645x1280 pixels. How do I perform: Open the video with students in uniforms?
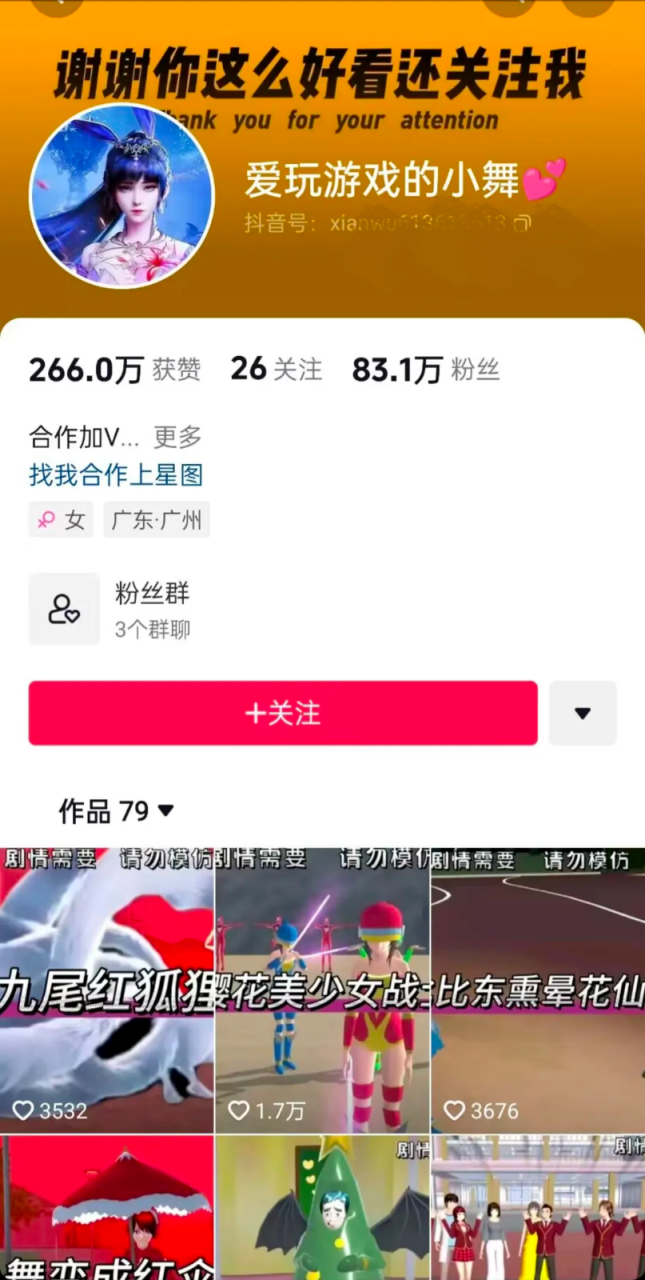coord(538,1208)
